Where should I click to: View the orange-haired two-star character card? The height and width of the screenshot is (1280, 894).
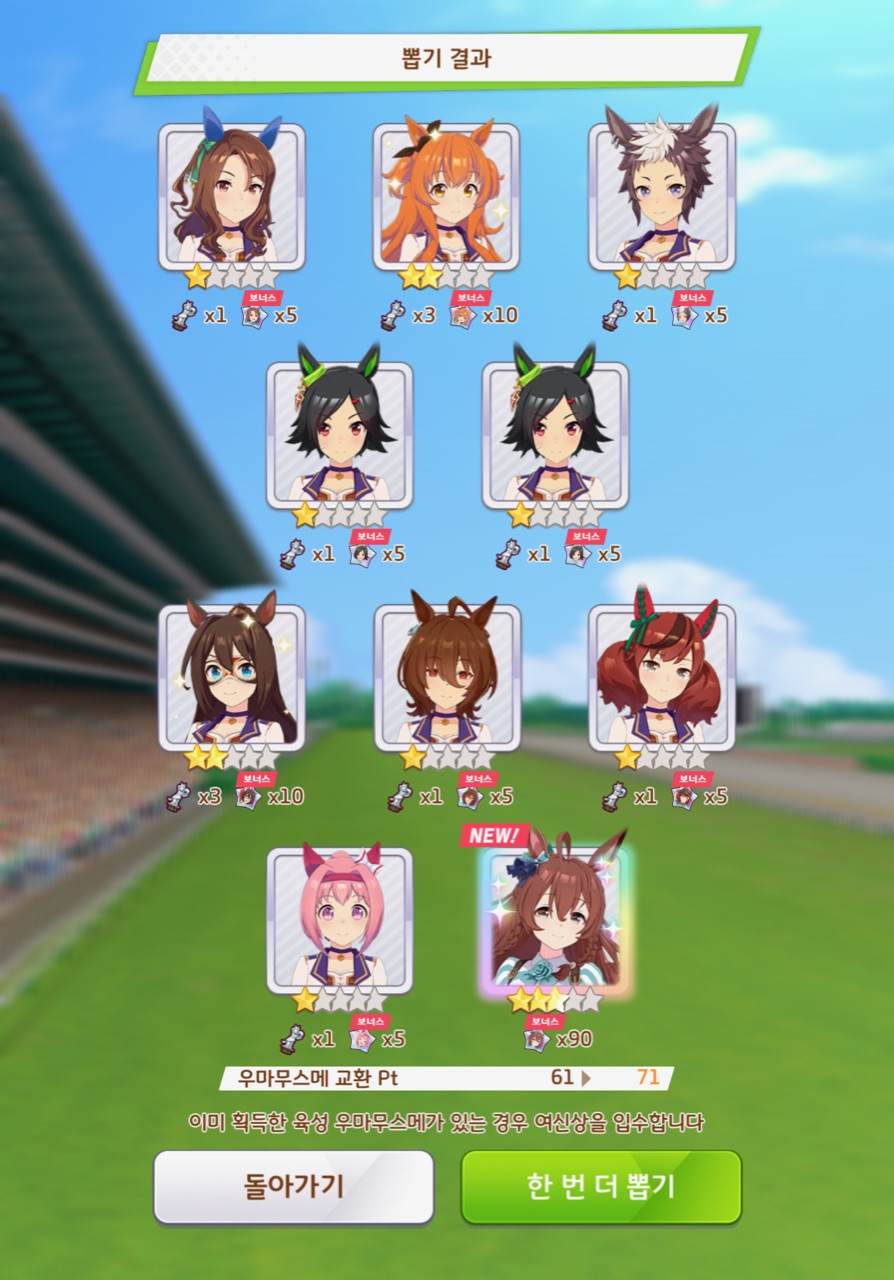pyautogui.click(x=446, y=196)
